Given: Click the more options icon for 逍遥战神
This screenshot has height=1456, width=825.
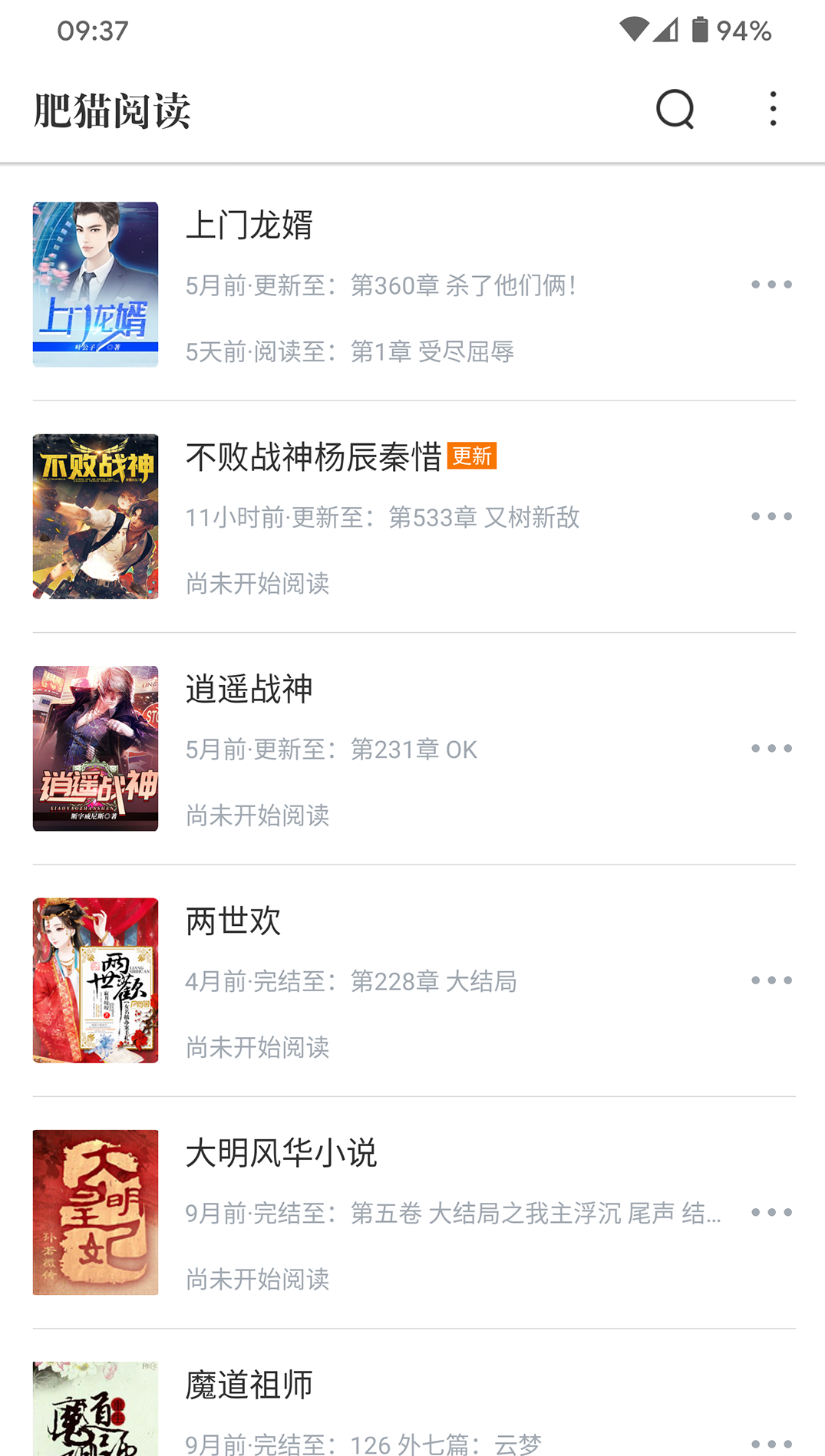Looking at the screenshot, I should (772, 749).
